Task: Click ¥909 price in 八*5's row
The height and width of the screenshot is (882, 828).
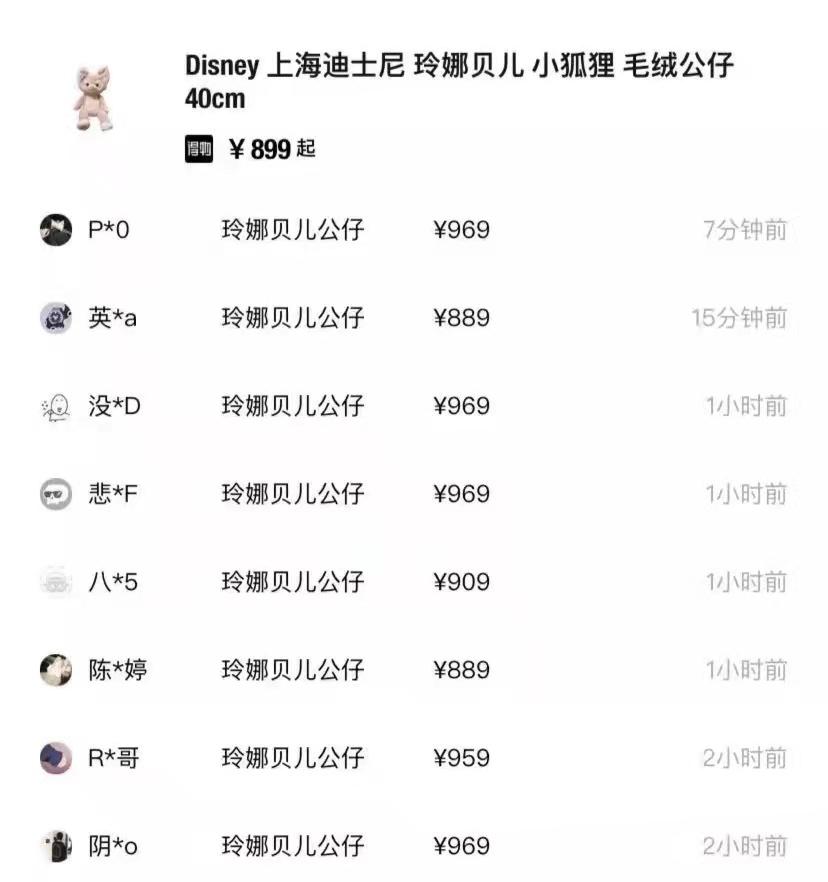Action: coord(462,581)
